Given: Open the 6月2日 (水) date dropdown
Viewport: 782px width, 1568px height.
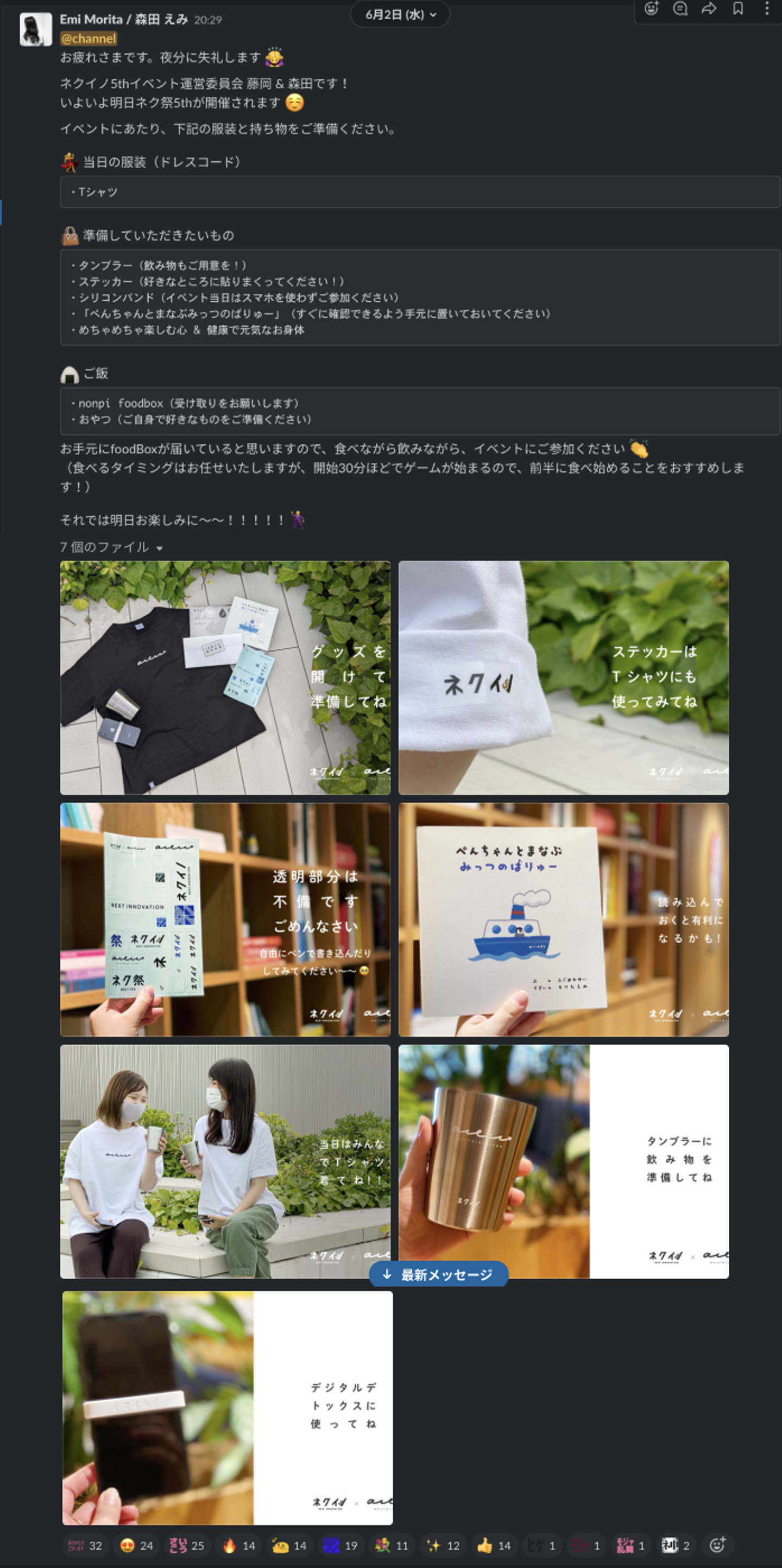Looking at the screenshot, I should (x=400, y=15).
